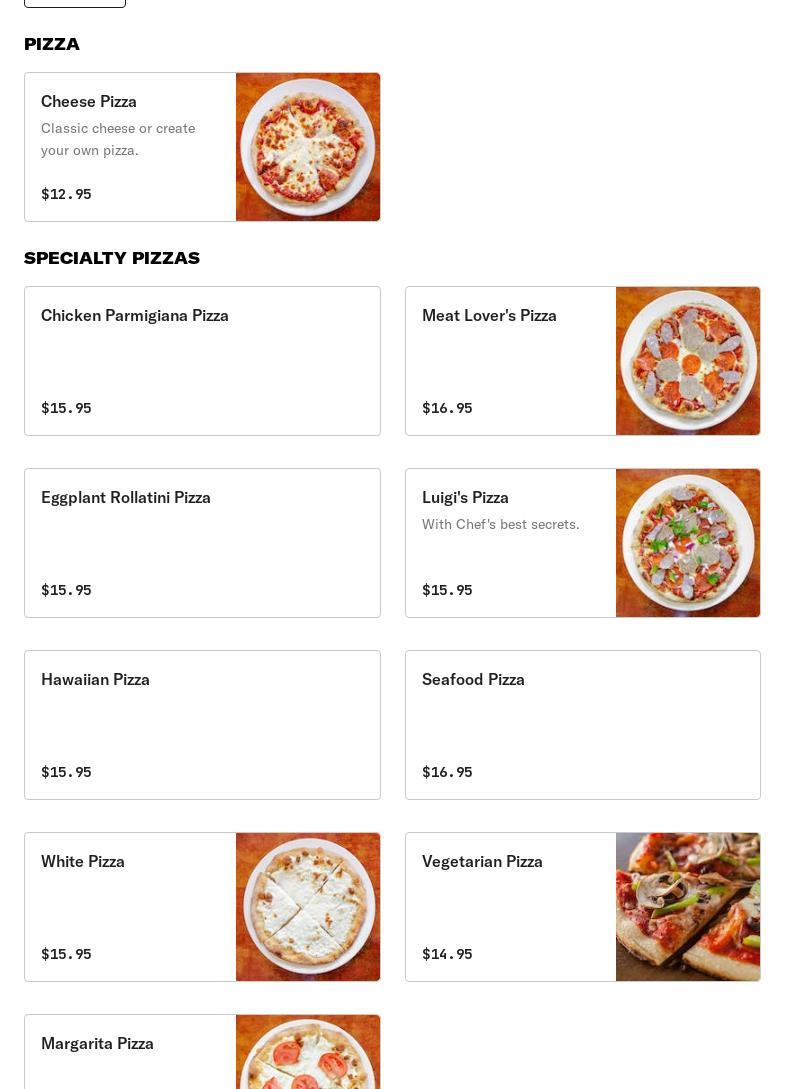
Task: Open Luigi's Pizza item
Action: 583,543
